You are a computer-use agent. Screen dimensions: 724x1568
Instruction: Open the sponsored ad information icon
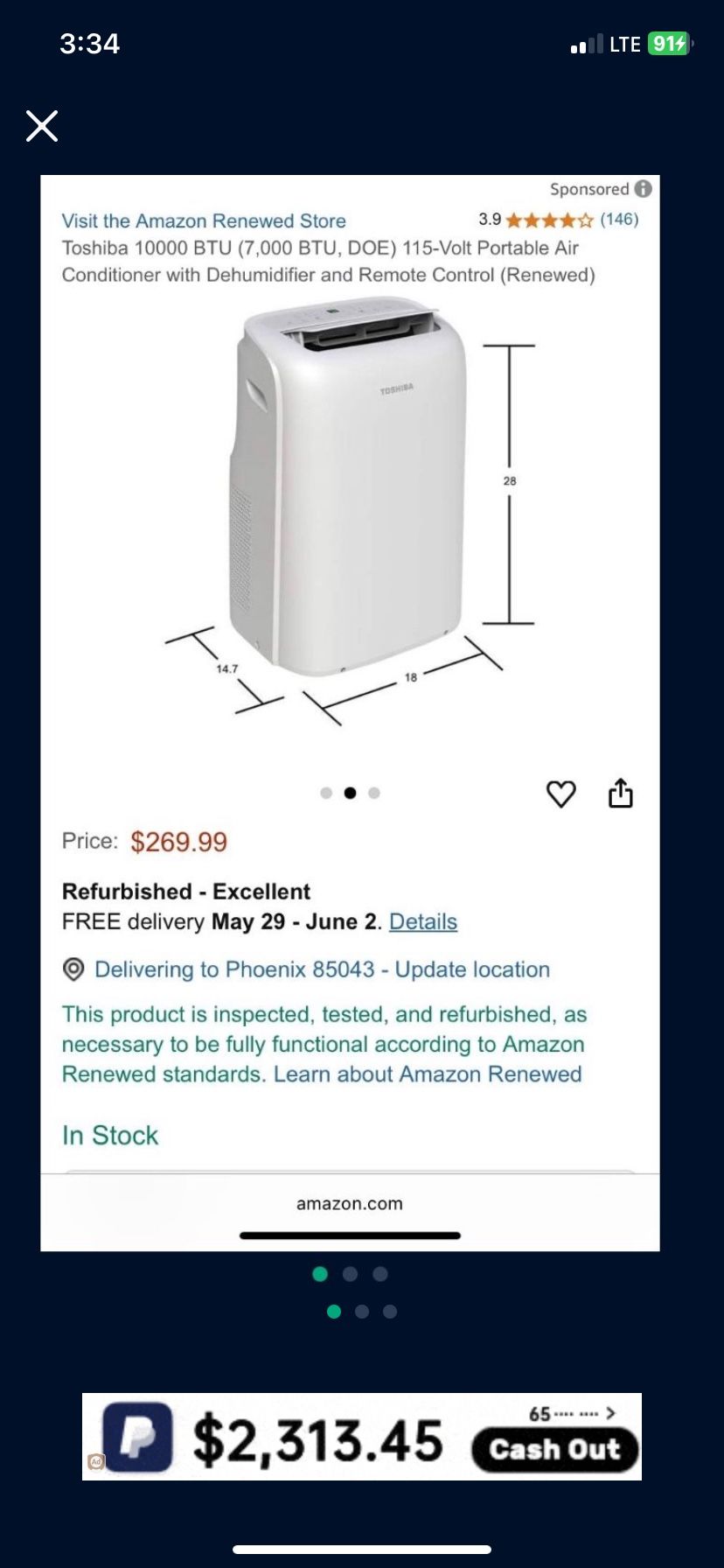pos(644,189)
